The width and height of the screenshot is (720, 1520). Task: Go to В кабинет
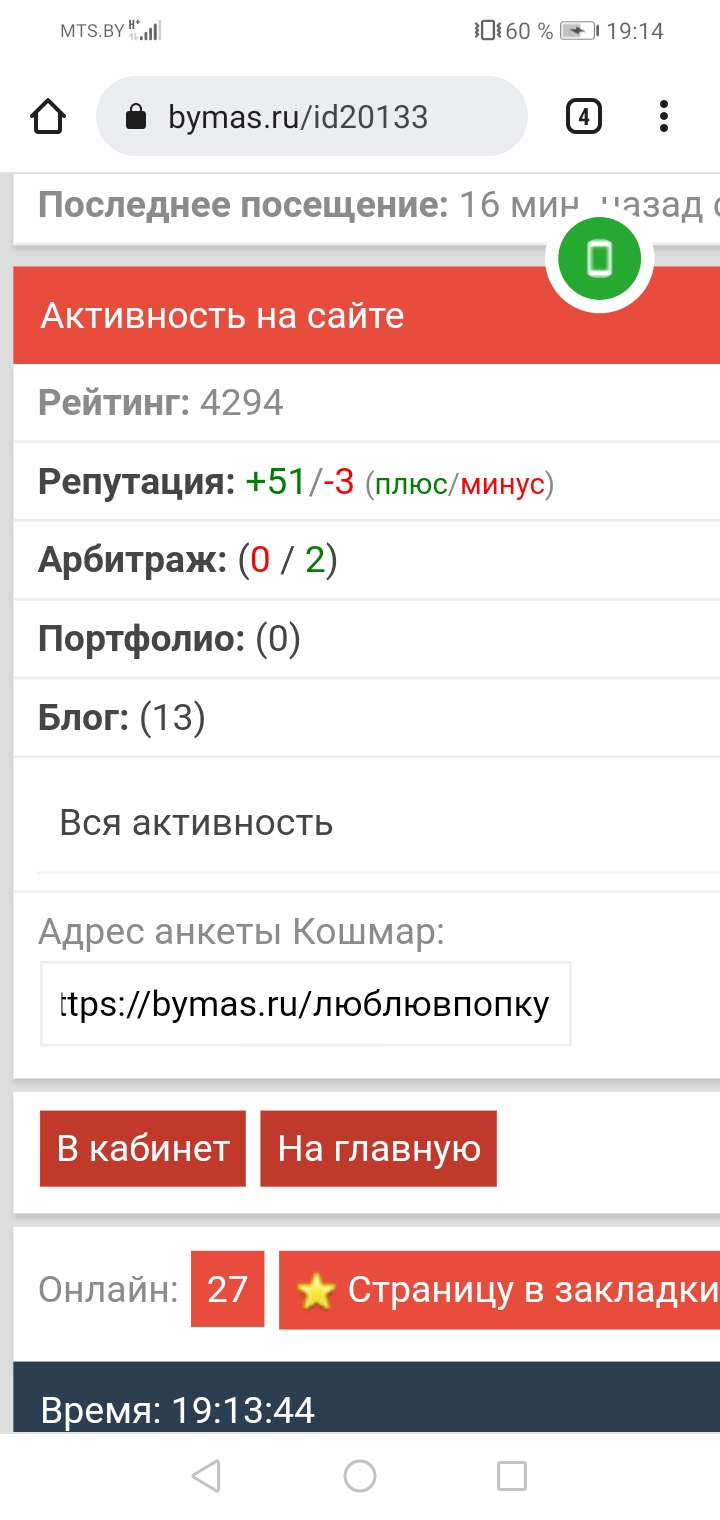[143, 1149]
